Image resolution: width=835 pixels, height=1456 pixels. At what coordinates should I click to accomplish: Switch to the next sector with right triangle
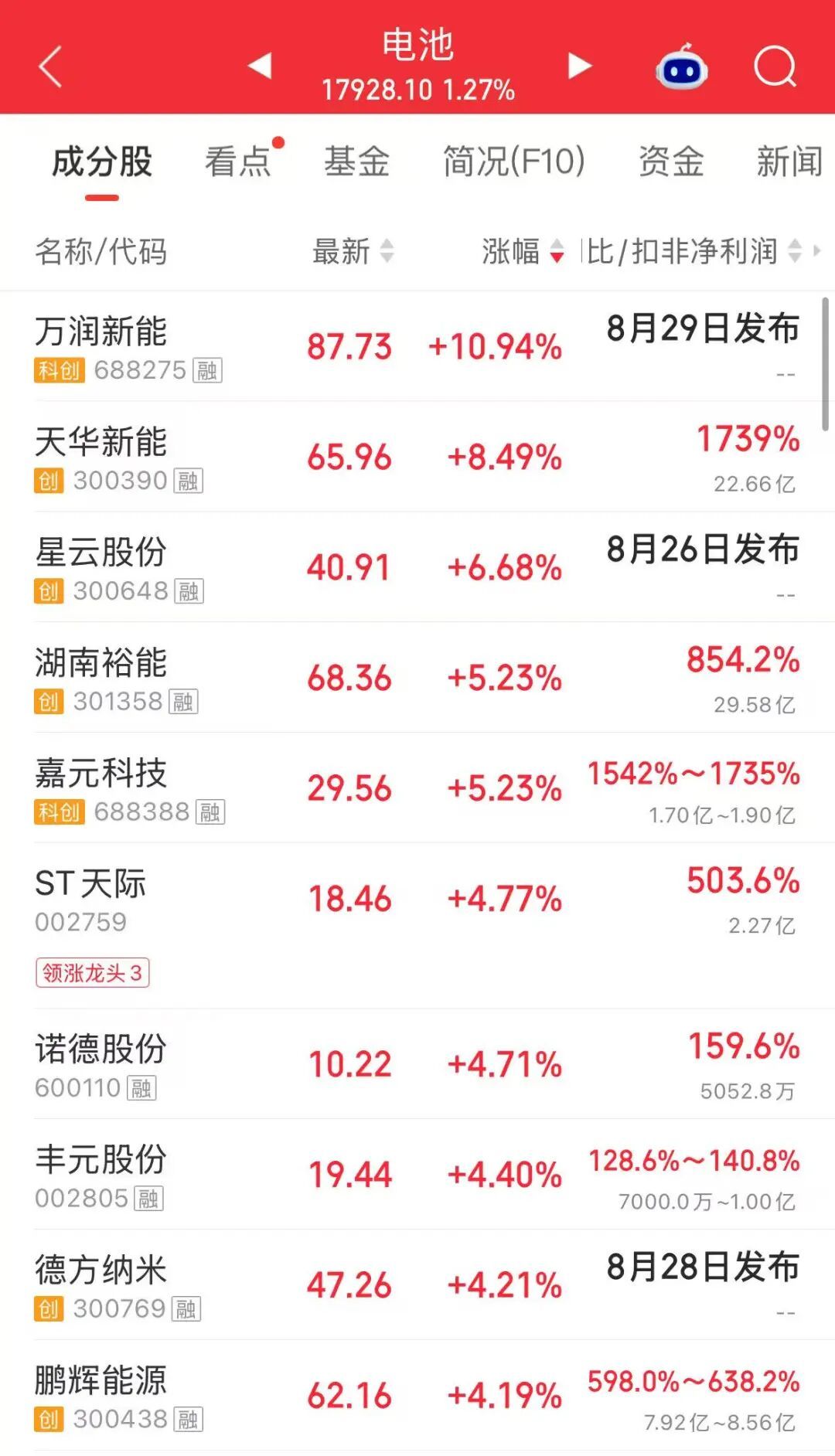pyautogui.click(x=579, y=66)
